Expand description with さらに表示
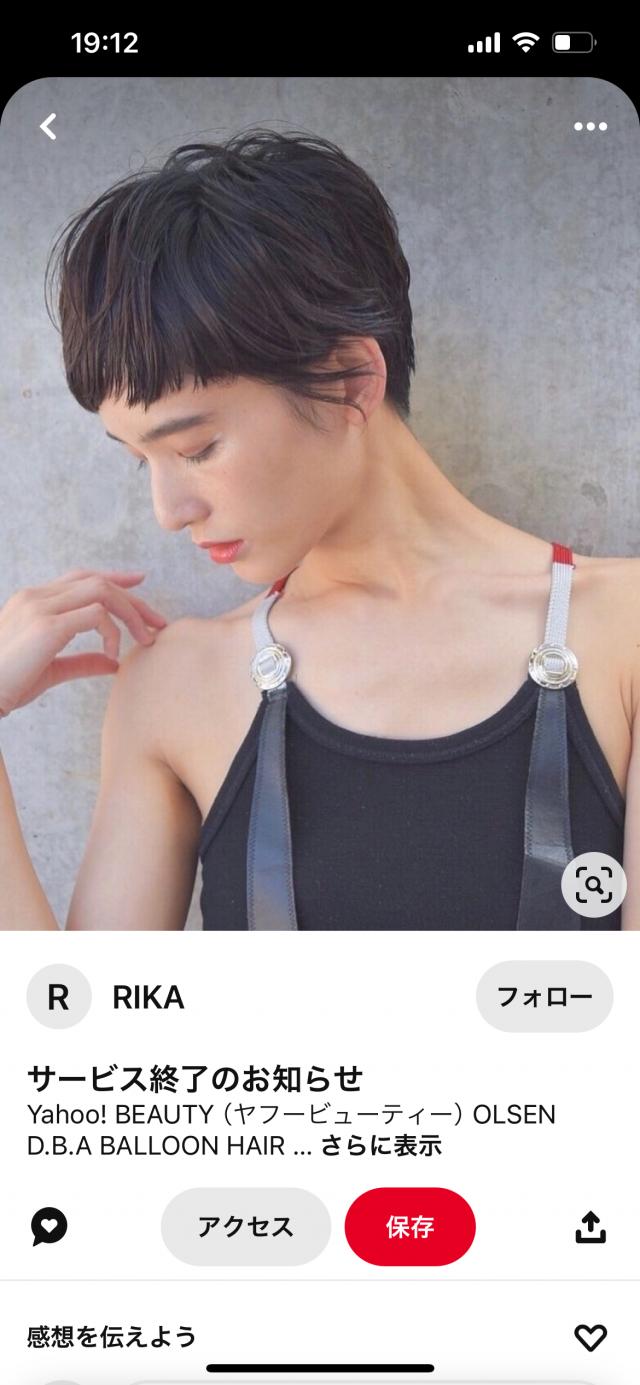The height and width of the screenshot is (1385, 640). (x=381, y=1145)
